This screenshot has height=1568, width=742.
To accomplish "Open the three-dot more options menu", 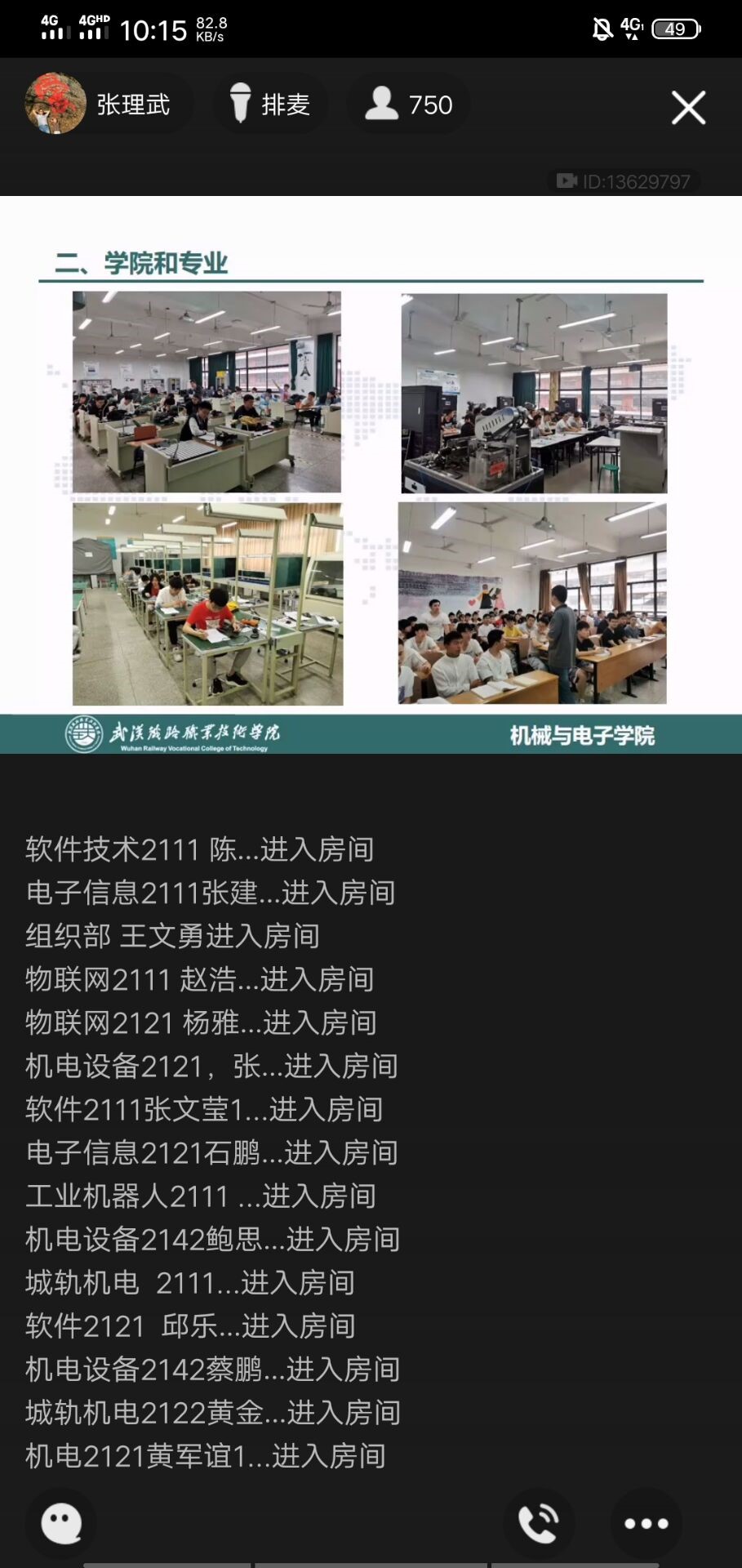I will (x=646, y=1523).
